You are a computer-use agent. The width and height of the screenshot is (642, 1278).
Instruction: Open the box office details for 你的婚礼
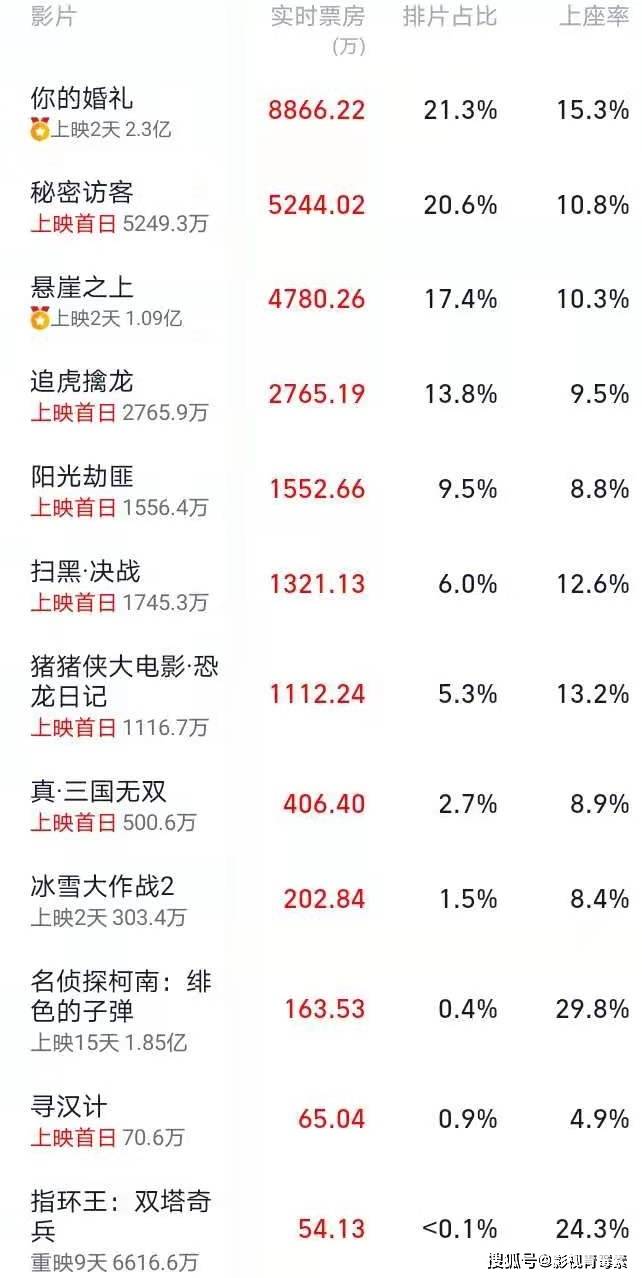click(321, 112)
